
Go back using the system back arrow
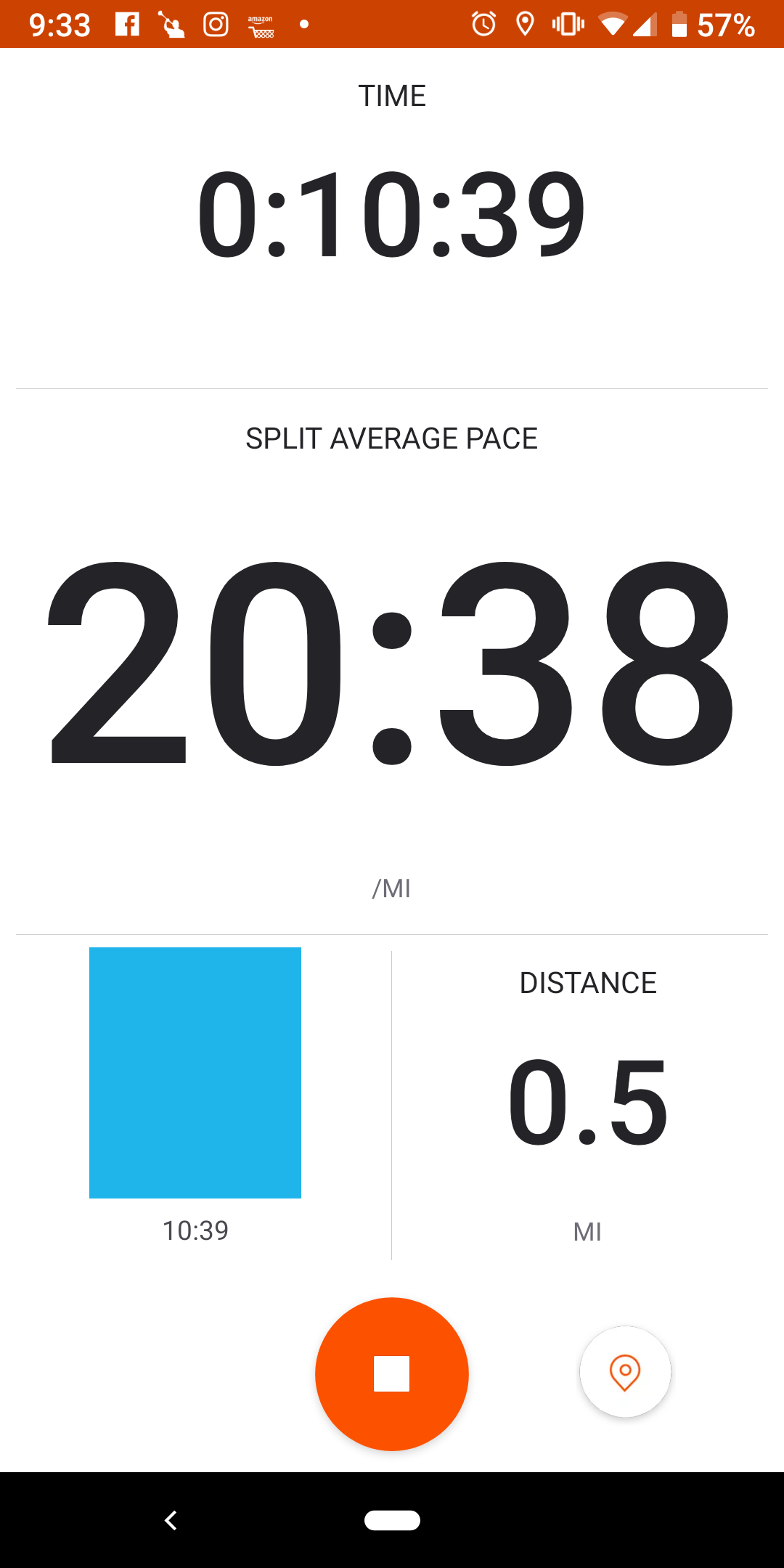(171, 1520)
